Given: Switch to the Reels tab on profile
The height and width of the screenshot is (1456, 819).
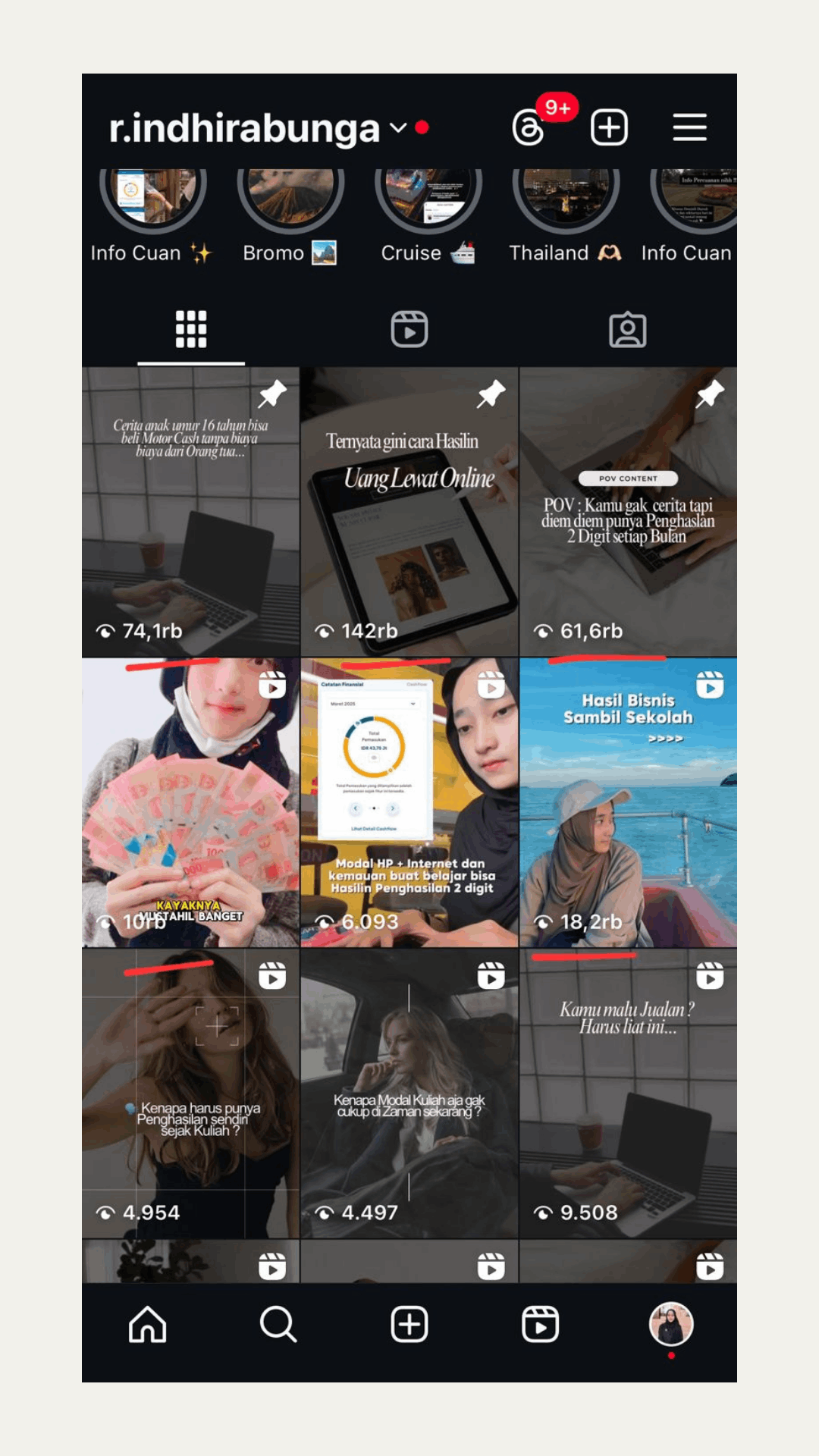Looking at the screenshot, I should tap(409, 330).
